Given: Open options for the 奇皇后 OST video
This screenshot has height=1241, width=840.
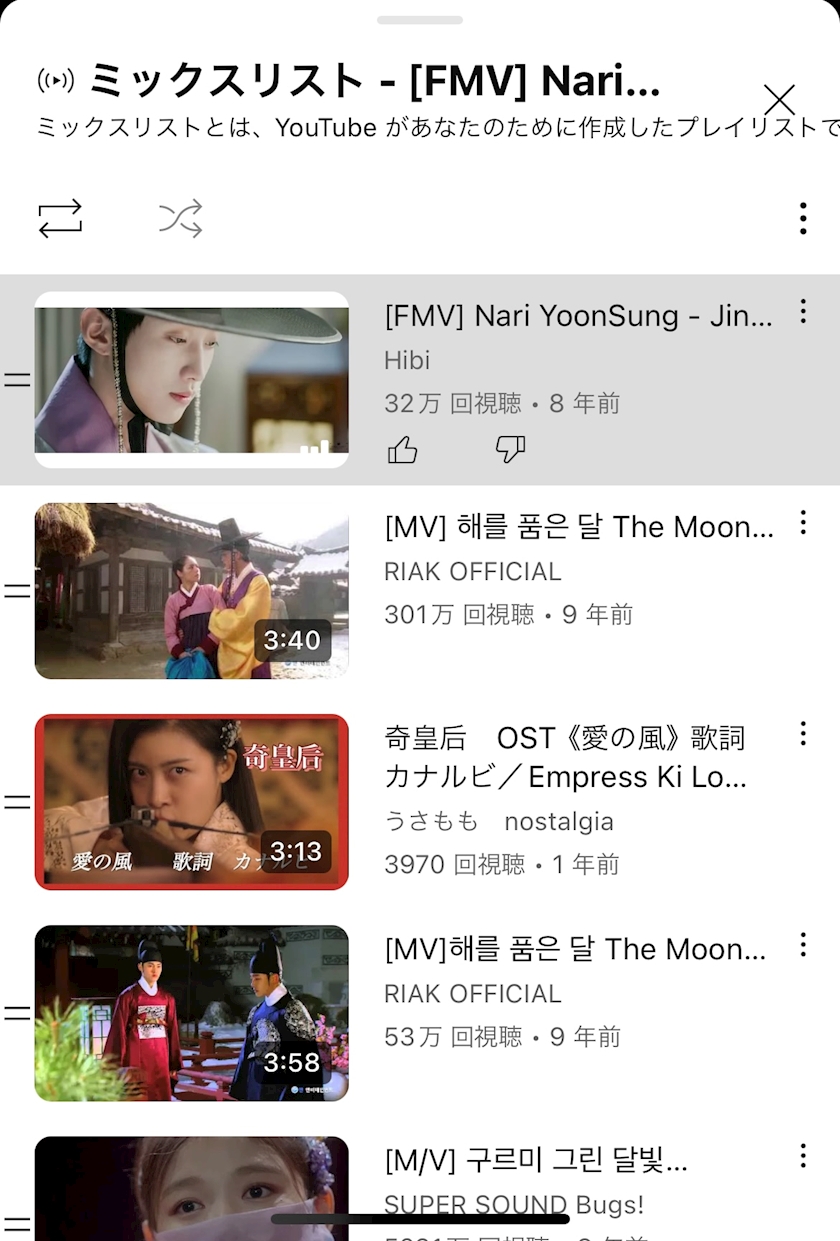Looking at the screenshot, I should coord(803,734).
